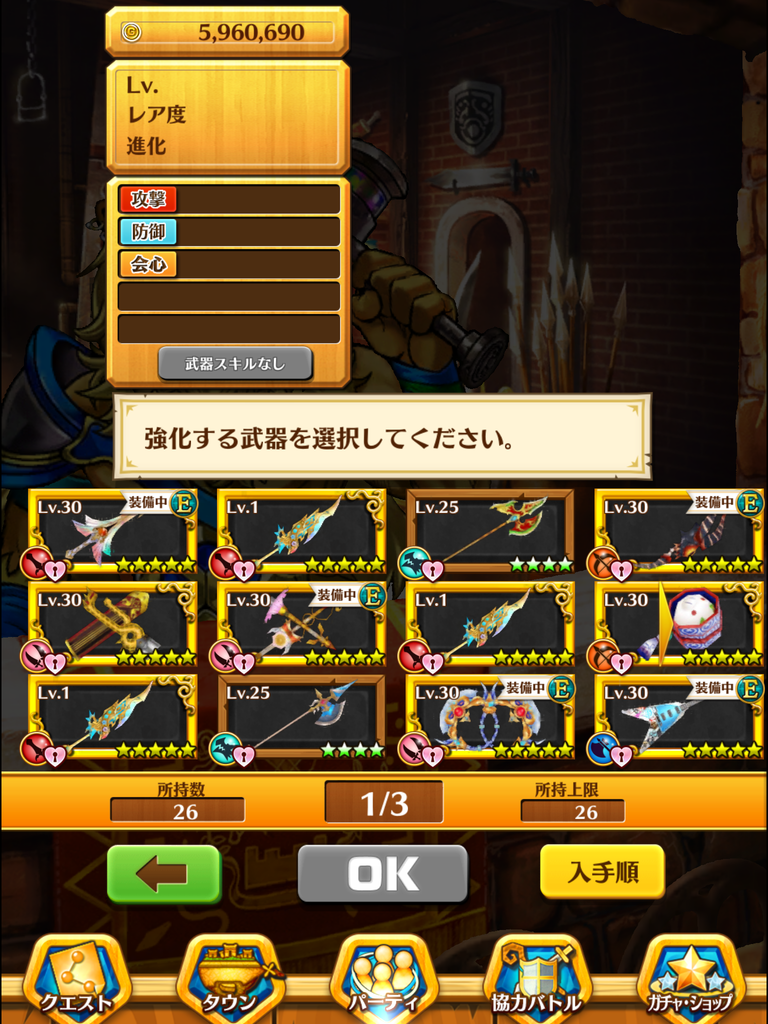This screenshot has width=768, height=1024.
Task: Switch to the タウン tab
Action: 231,978
